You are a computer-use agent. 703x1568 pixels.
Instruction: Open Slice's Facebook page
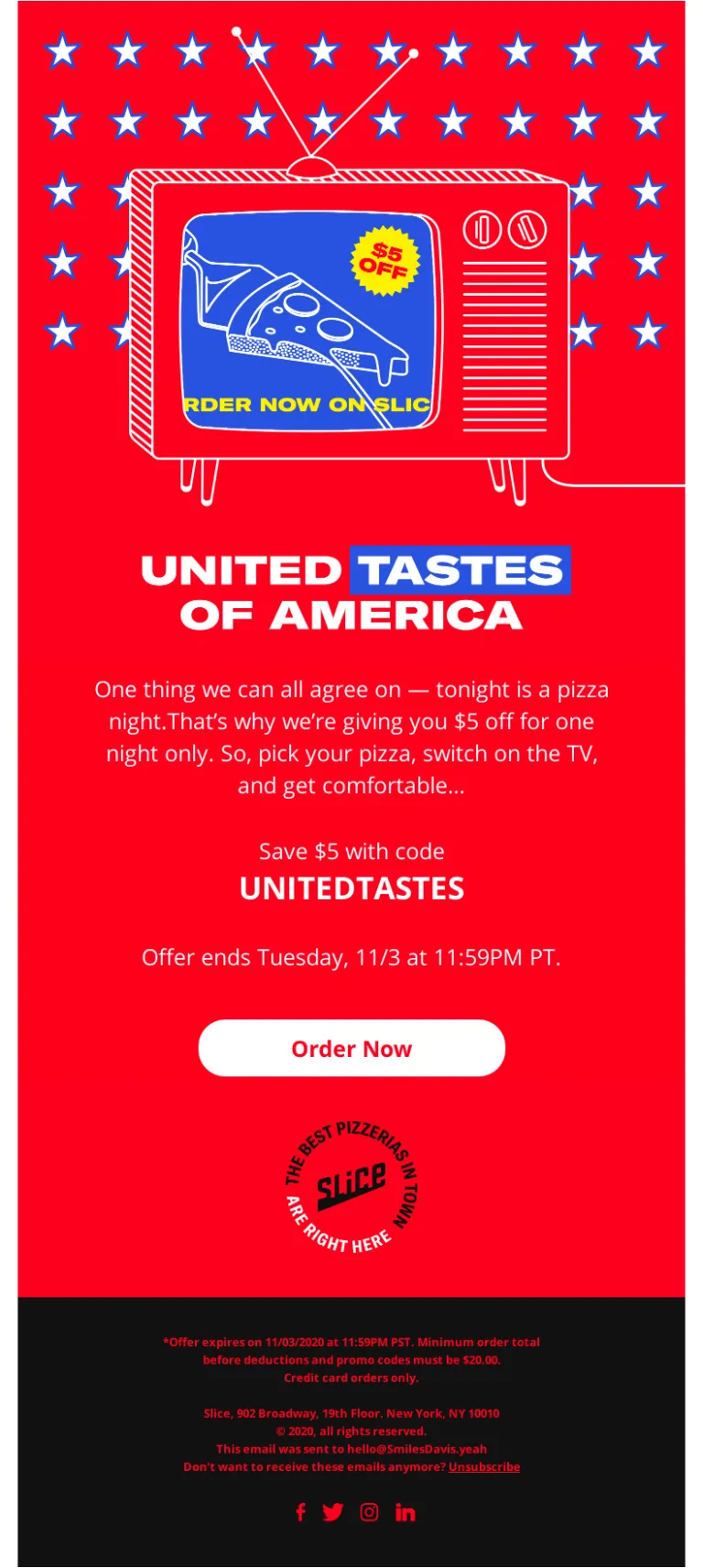click(300, 1512)
